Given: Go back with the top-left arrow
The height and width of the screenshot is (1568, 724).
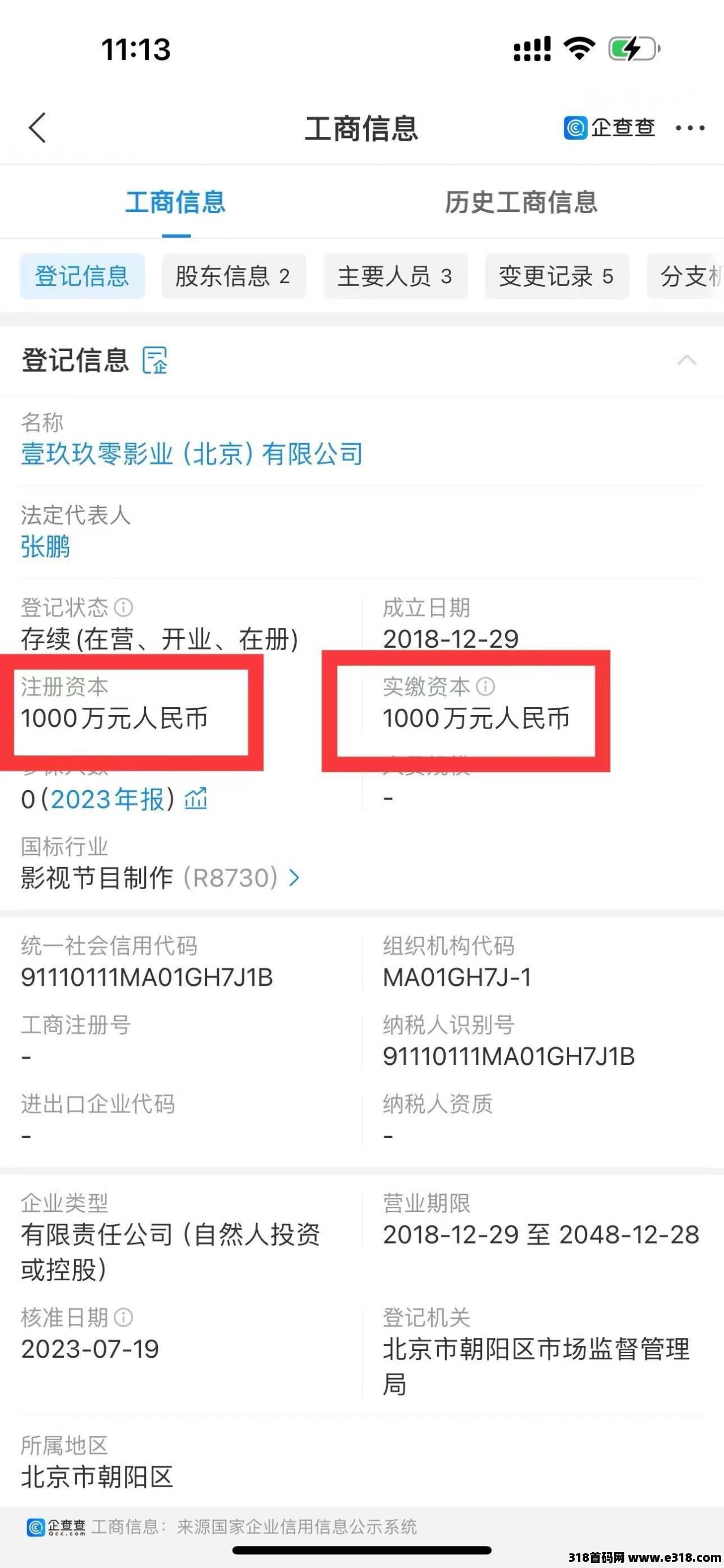Looking at the screenshot, I should coord(38,128).
